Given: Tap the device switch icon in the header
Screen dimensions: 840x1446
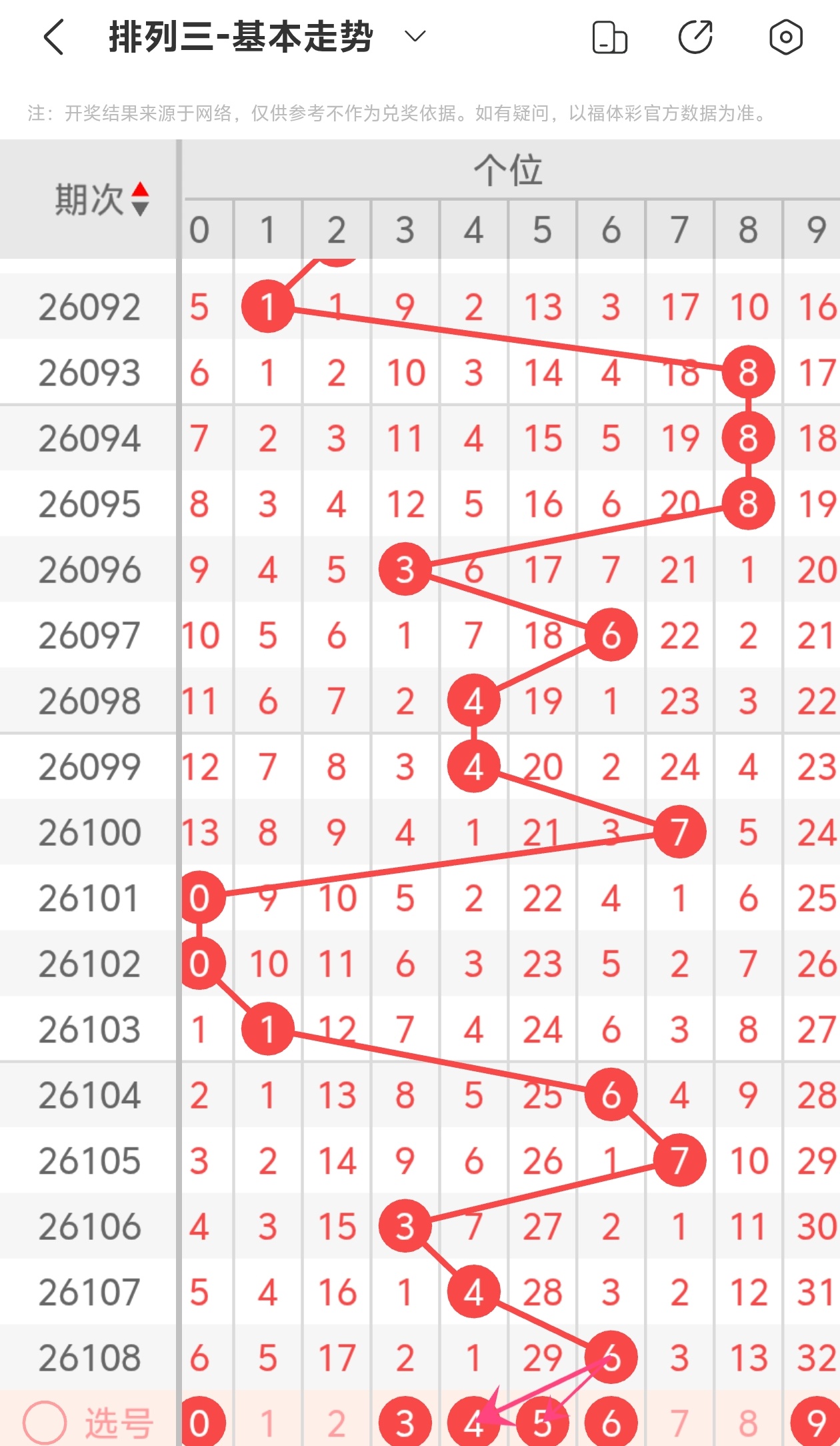Looking at the screenshot, I should click(609, 37).
